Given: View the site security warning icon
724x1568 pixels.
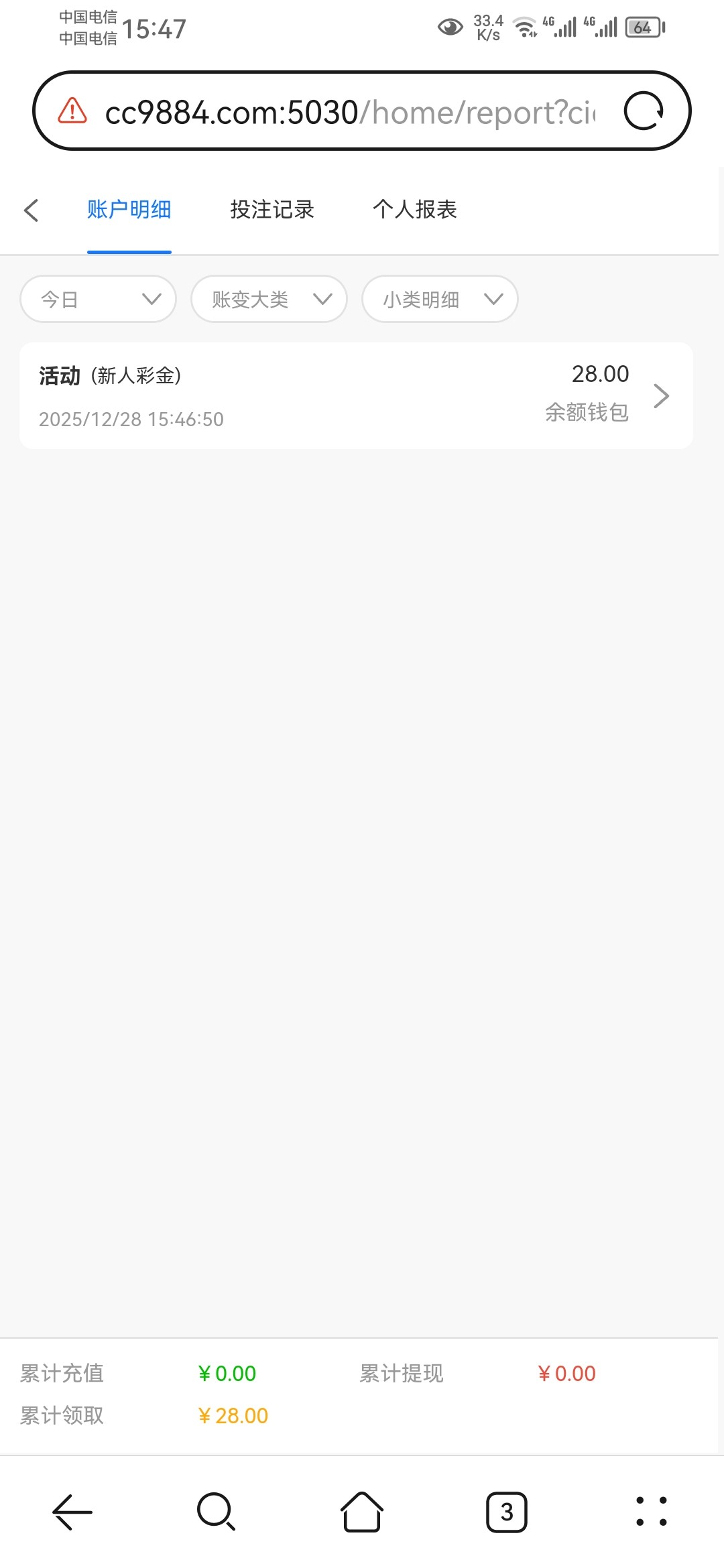Looking at the screenshot, I should tap(72, 111).
